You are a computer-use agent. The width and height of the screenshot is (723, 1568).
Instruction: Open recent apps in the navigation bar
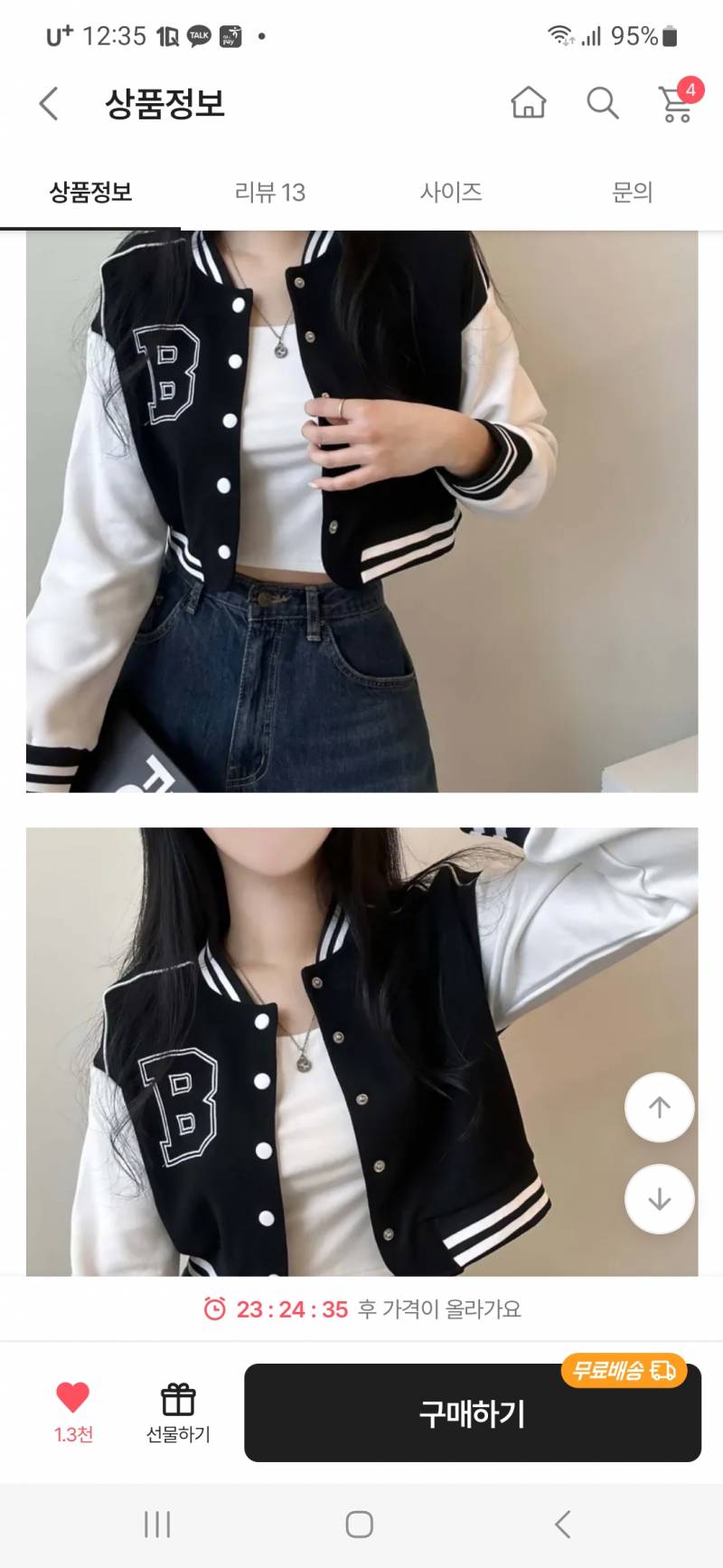pyautogui.click(x=157, y=1525)
